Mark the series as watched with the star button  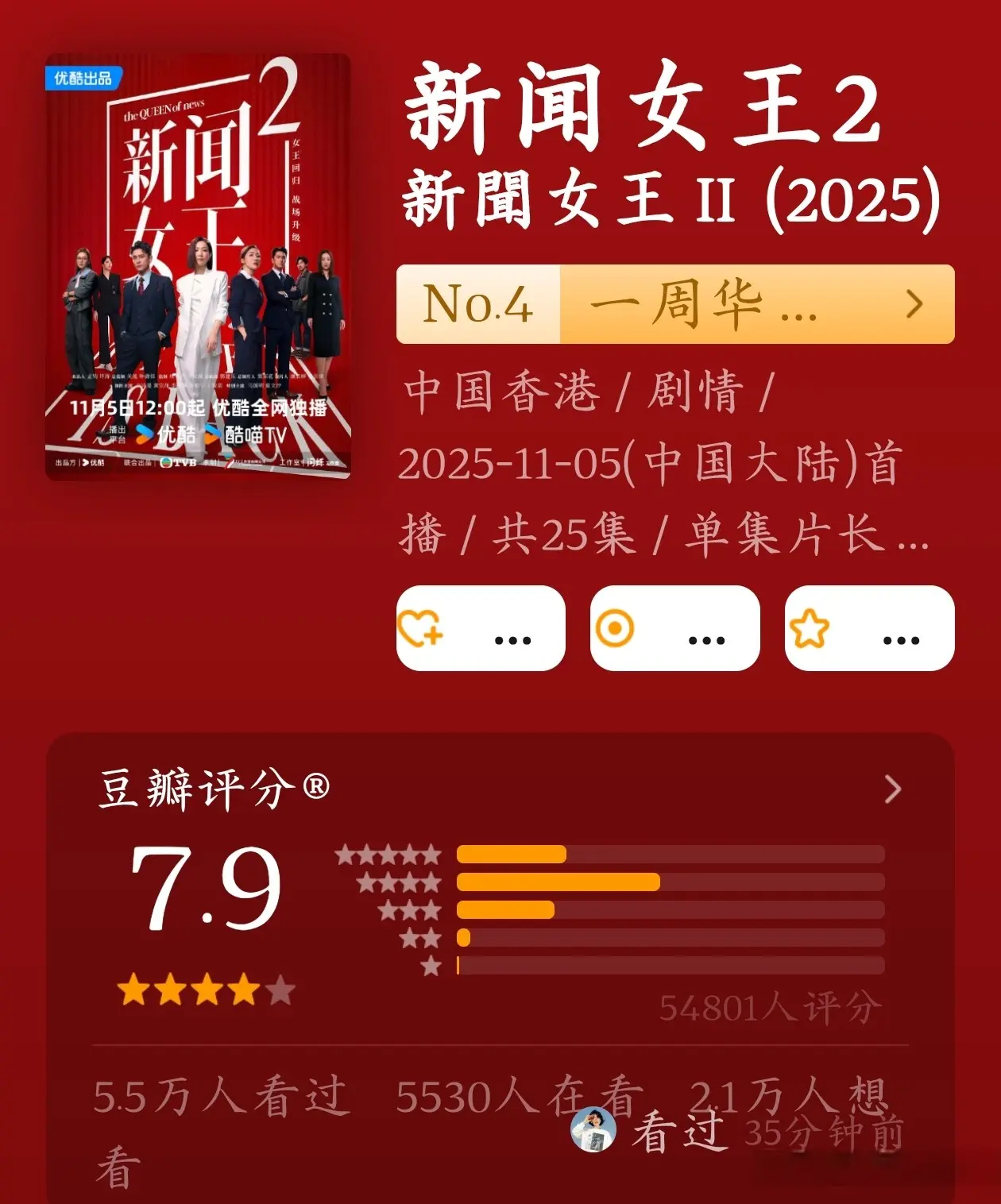click(869, 628)
